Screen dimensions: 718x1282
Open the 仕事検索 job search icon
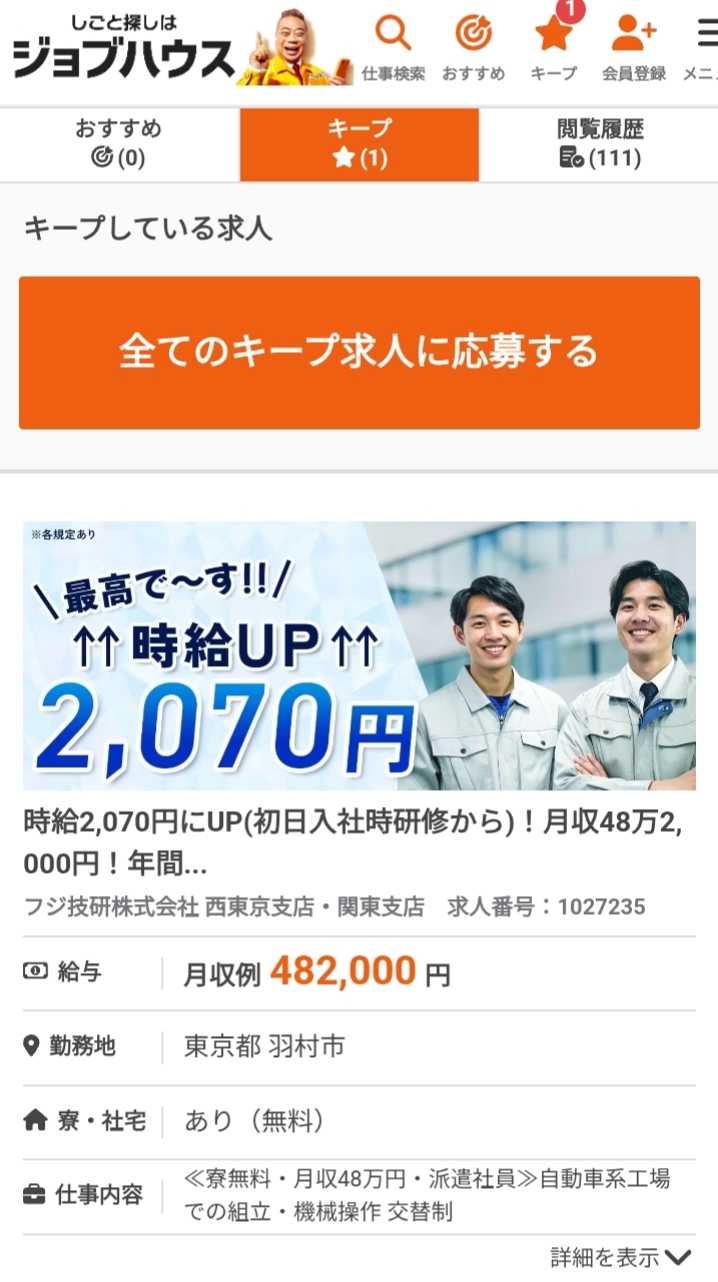coord(393,47)
